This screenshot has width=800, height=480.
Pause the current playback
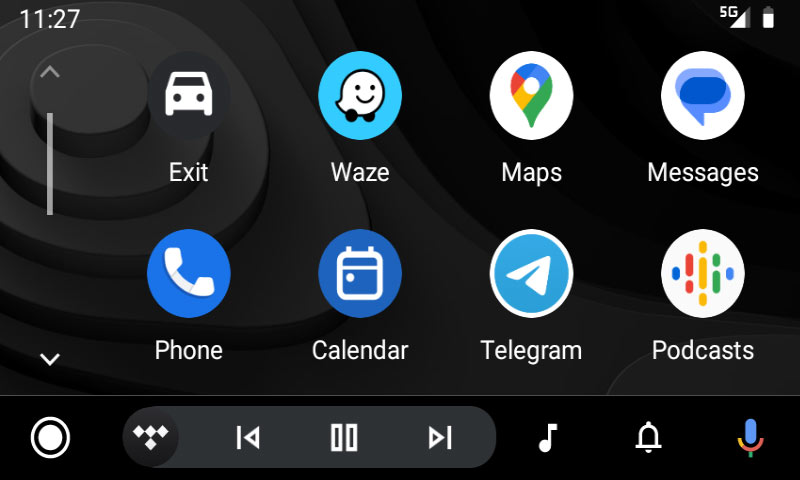[344, 437]
